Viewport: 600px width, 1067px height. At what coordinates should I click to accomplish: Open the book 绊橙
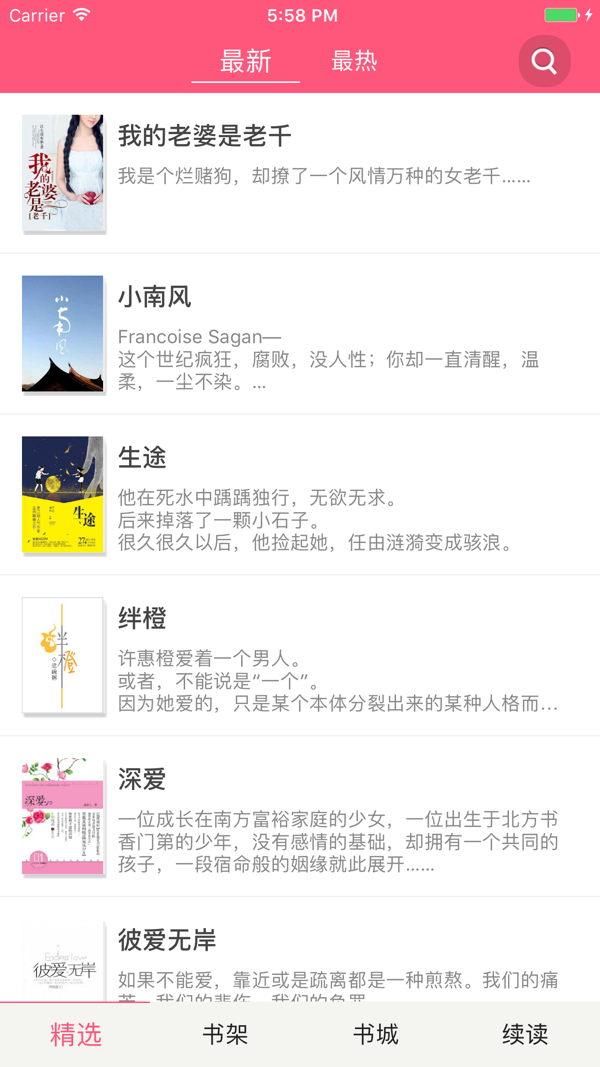tap(300, 655)
